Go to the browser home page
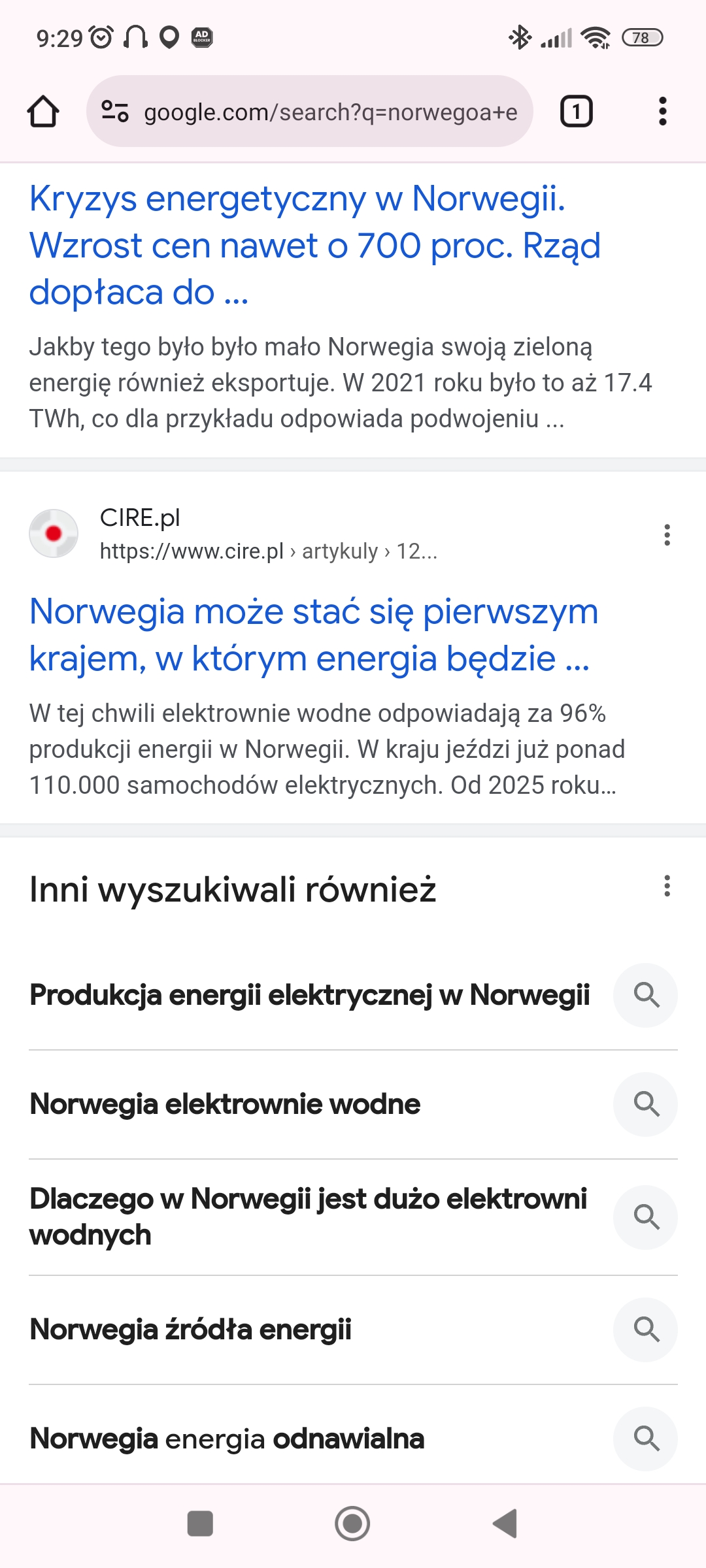The width and height of the screenshot is (706, 1568). pos(43,112)
